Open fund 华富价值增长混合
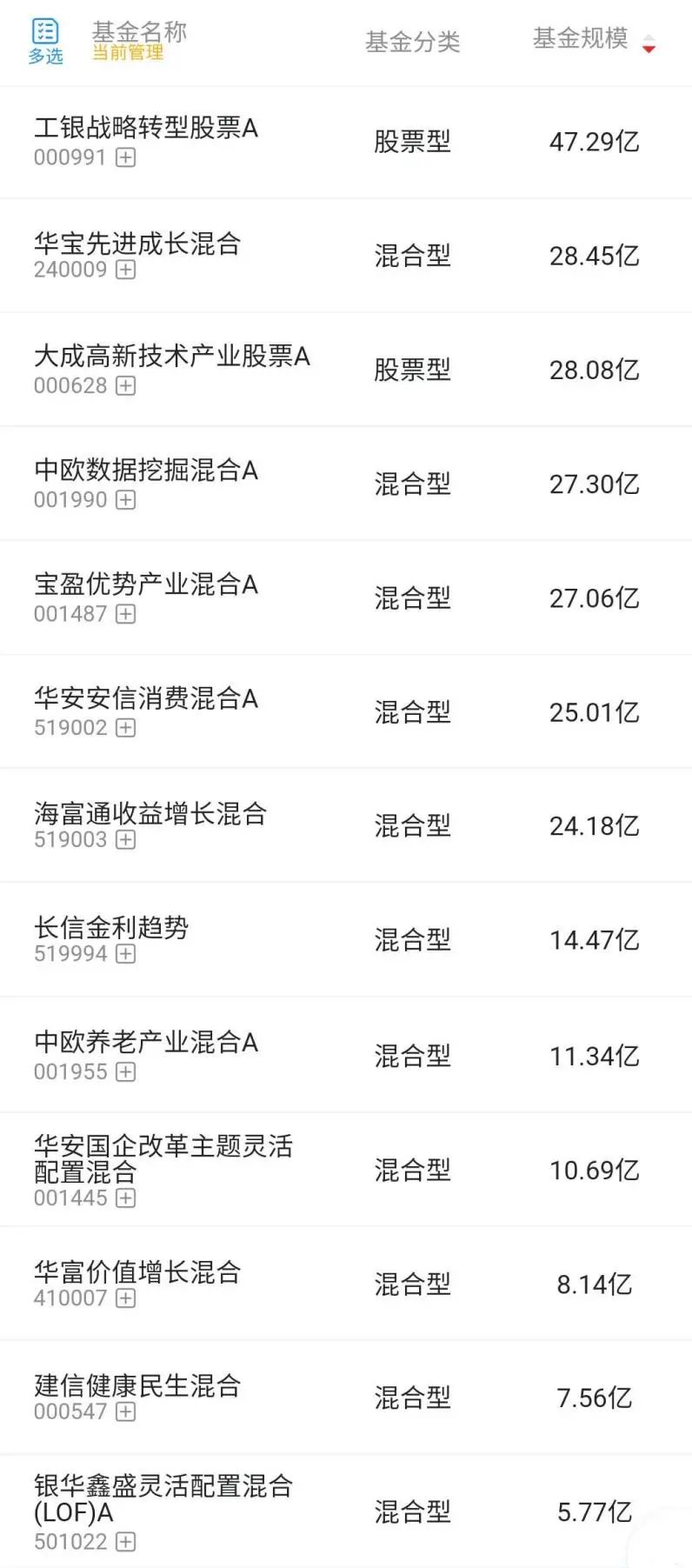The image size is (692, 1568). click(137, 1272)
